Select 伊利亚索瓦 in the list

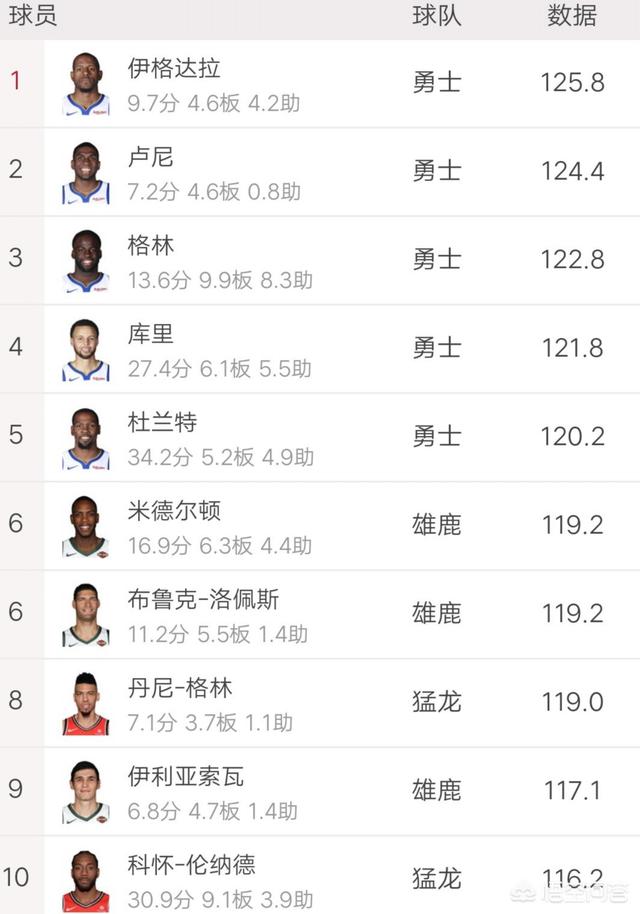186,776
